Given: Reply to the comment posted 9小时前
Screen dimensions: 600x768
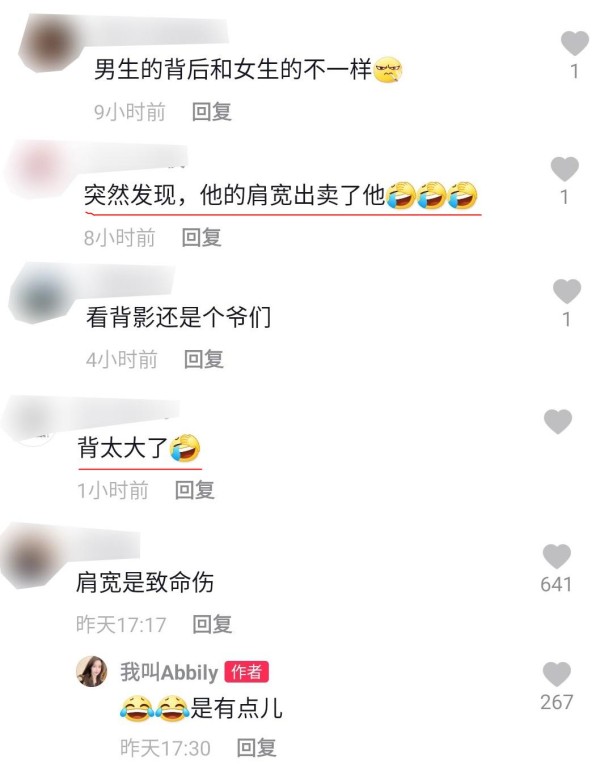Looking at the screenshot, I should point(211,112).
